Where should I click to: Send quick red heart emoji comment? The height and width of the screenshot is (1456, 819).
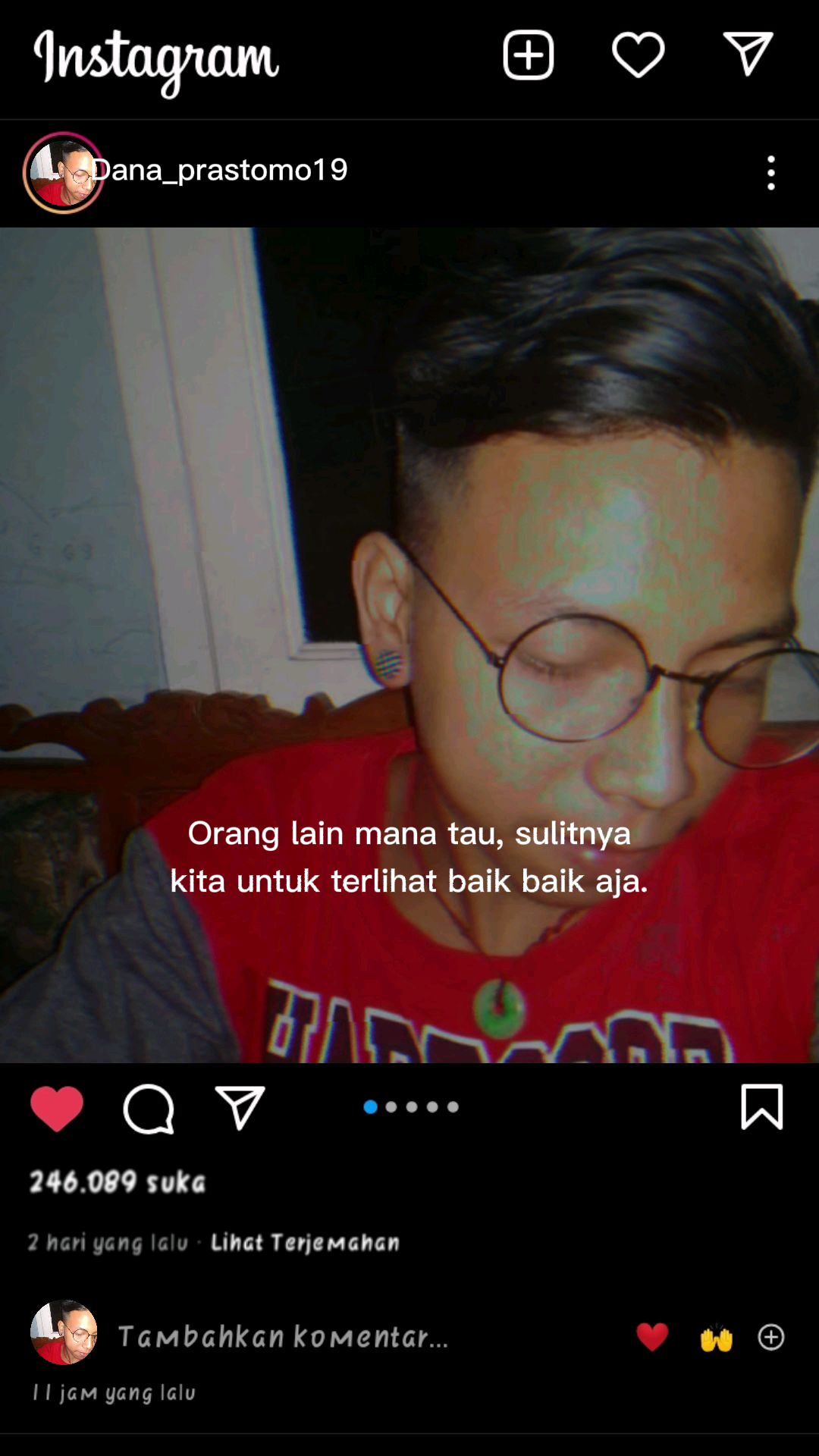click(652, 1337)
